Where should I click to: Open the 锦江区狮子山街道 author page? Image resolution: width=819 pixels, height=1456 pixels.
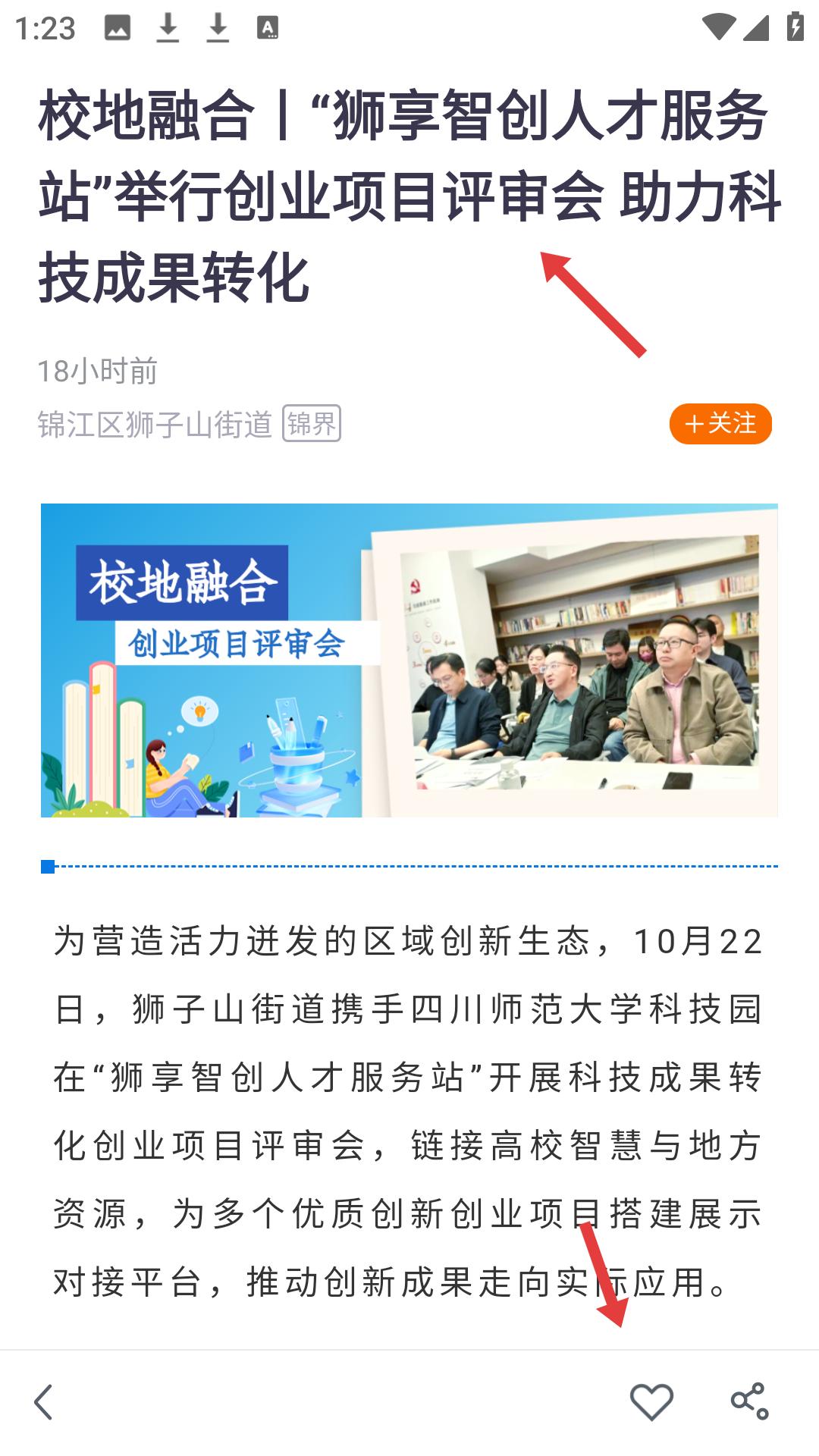[155, 424]
